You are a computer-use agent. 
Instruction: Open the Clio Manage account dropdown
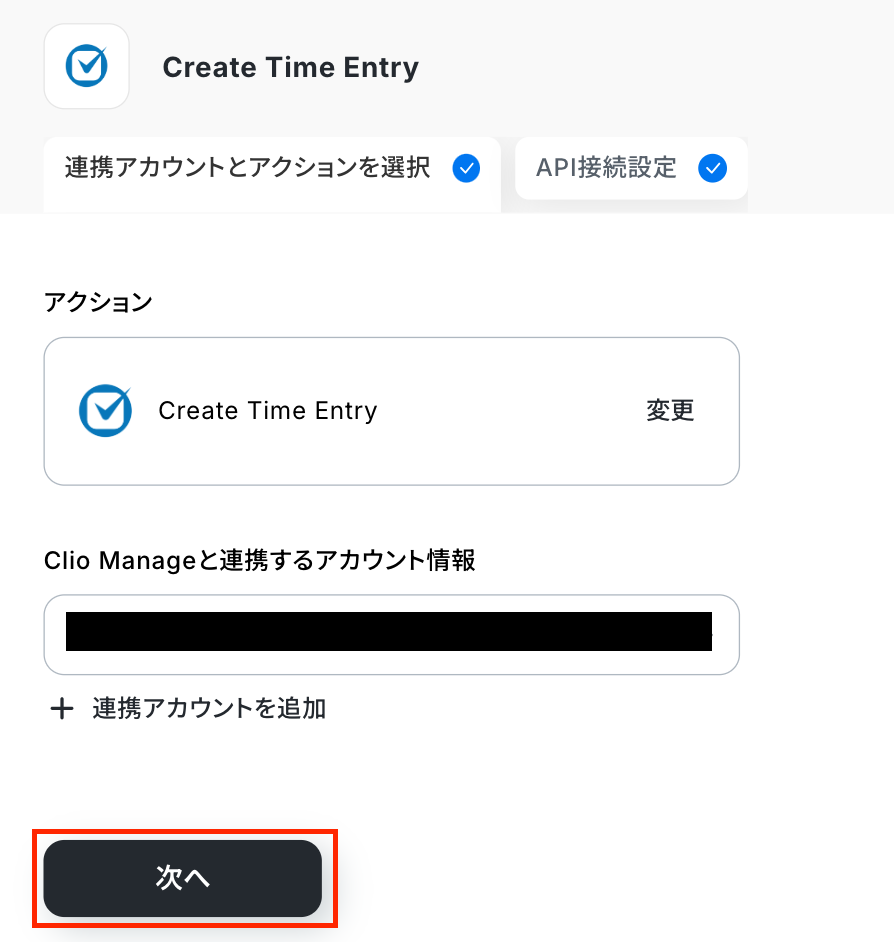pyautogui.click(x=391, y=634)
